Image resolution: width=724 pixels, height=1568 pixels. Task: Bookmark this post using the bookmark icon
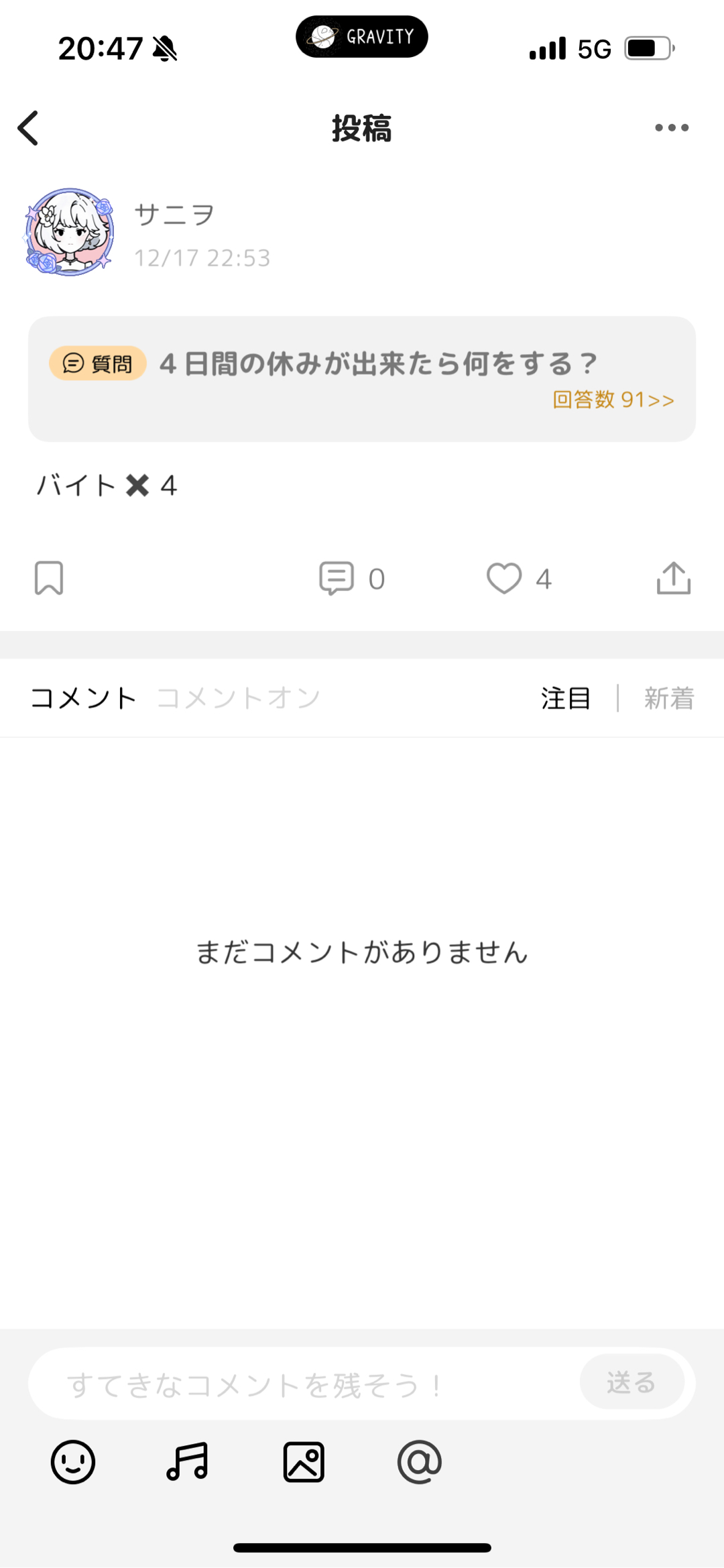pos(49,578)
